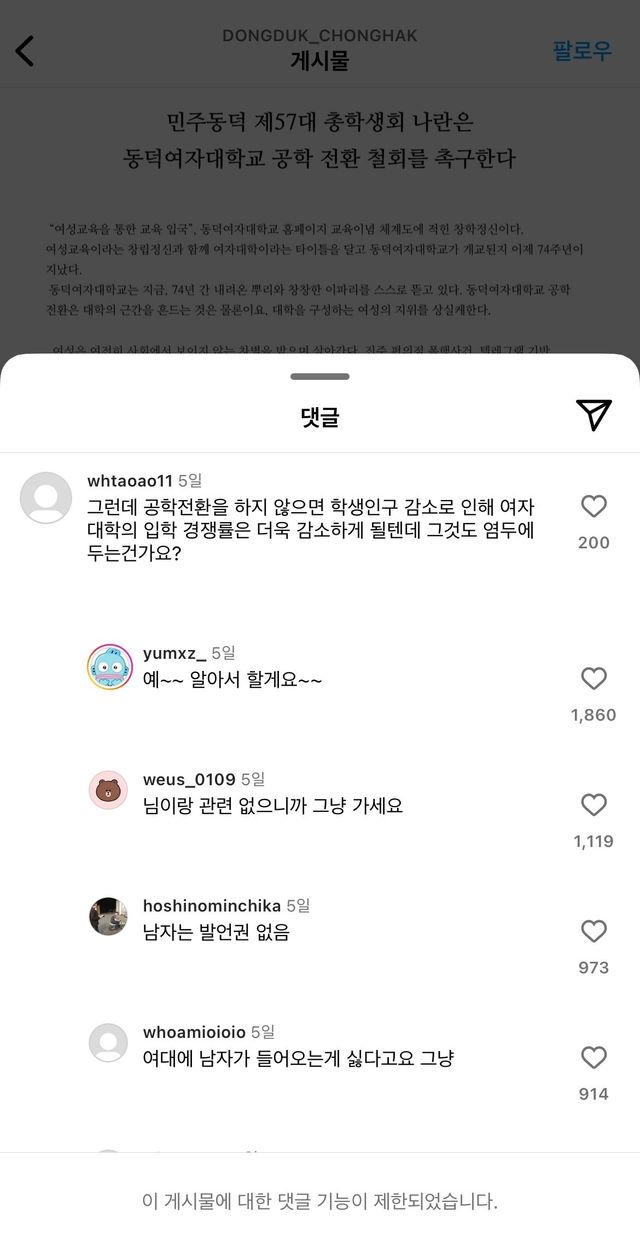
Task: Open yumxz_'s profile avatar
Action: (109, 667)
